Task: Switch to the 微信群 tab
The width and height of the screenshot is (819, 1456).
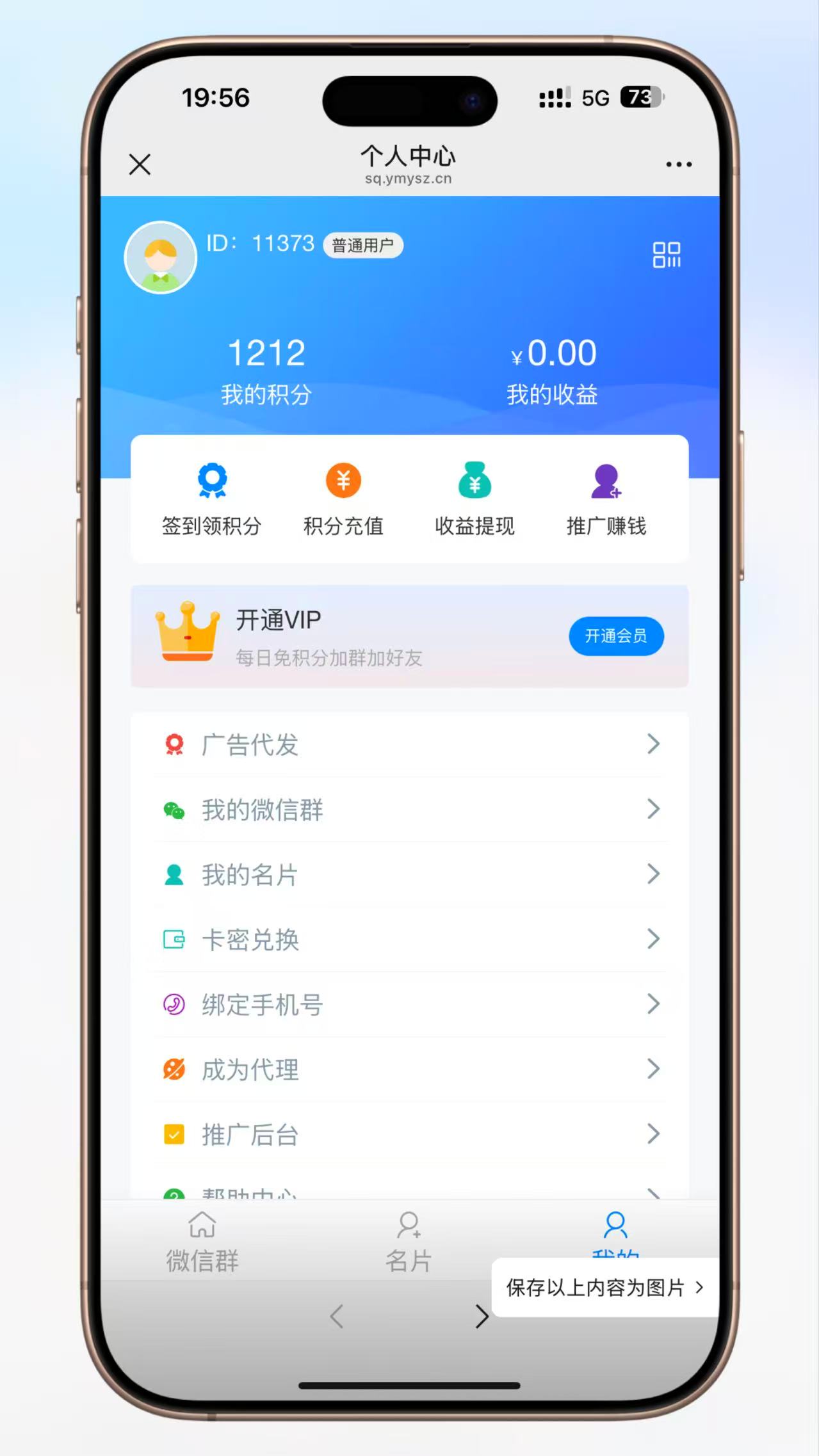Action: [x=202, y=1242]
